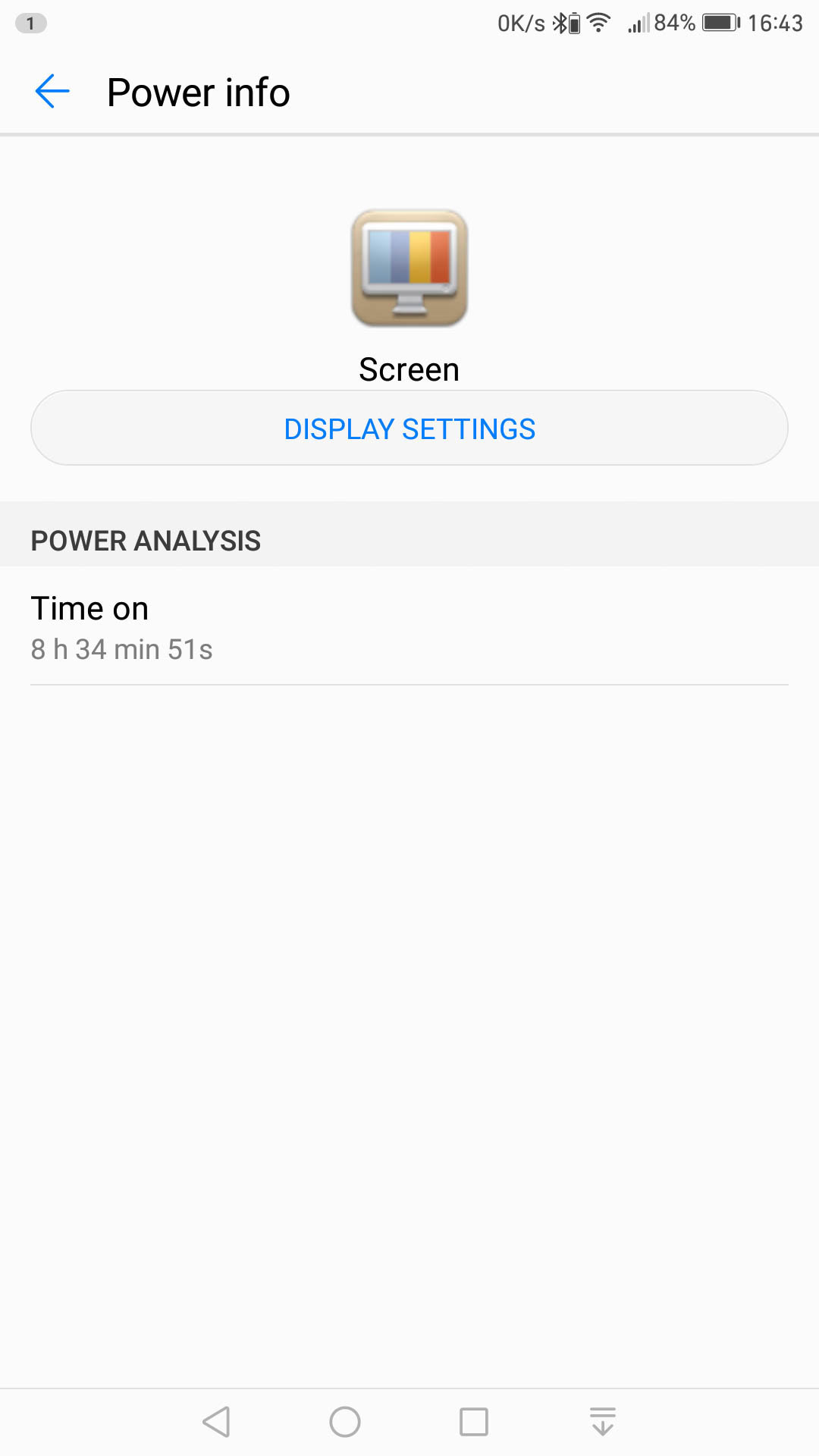The image size is (819, 1456).
Task: Go to the home screen
Action: click(345, 1422)
